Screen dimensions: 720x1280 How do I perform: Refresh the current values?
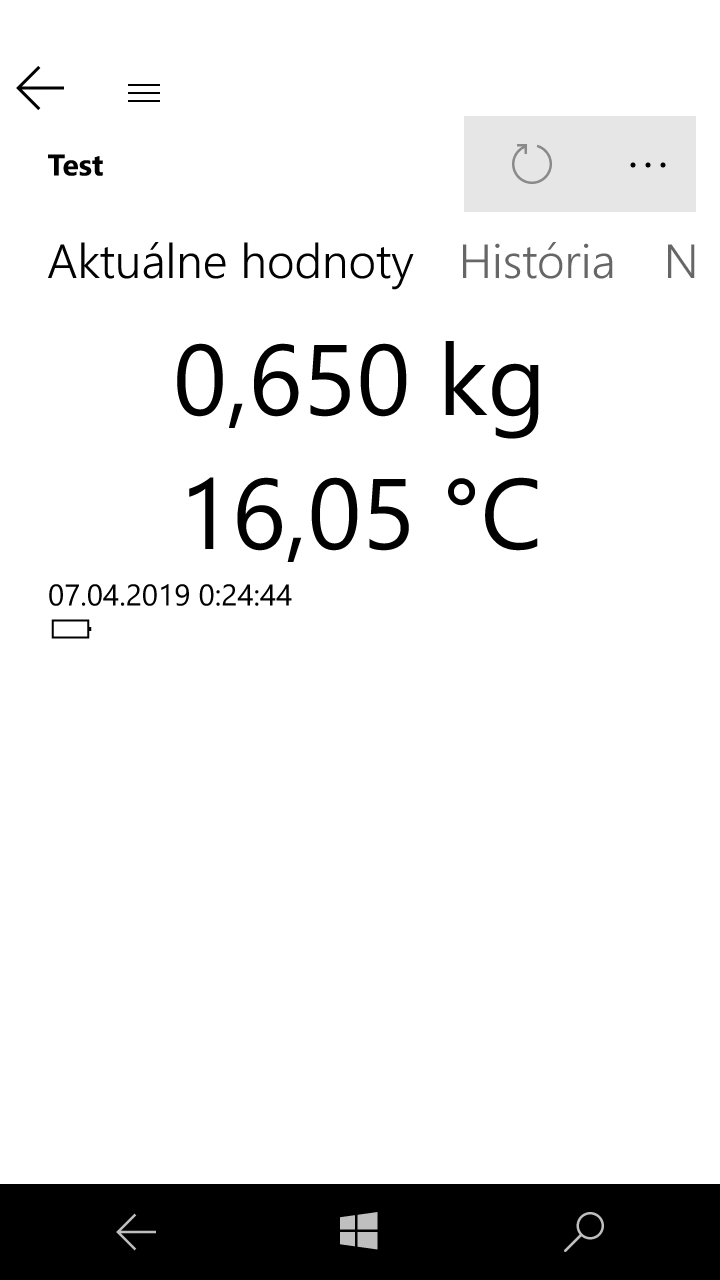click(x=531, y=164)
